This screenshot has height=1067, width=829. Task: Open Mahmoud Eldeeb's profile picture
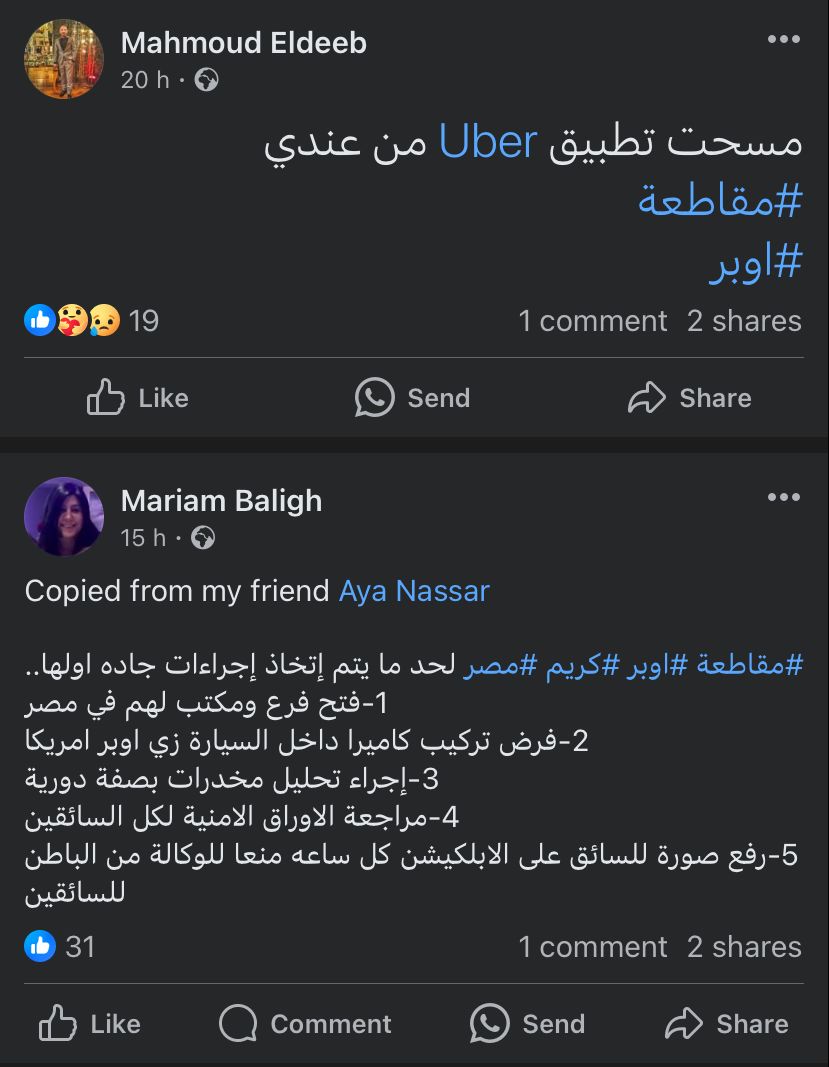point(64,59)
